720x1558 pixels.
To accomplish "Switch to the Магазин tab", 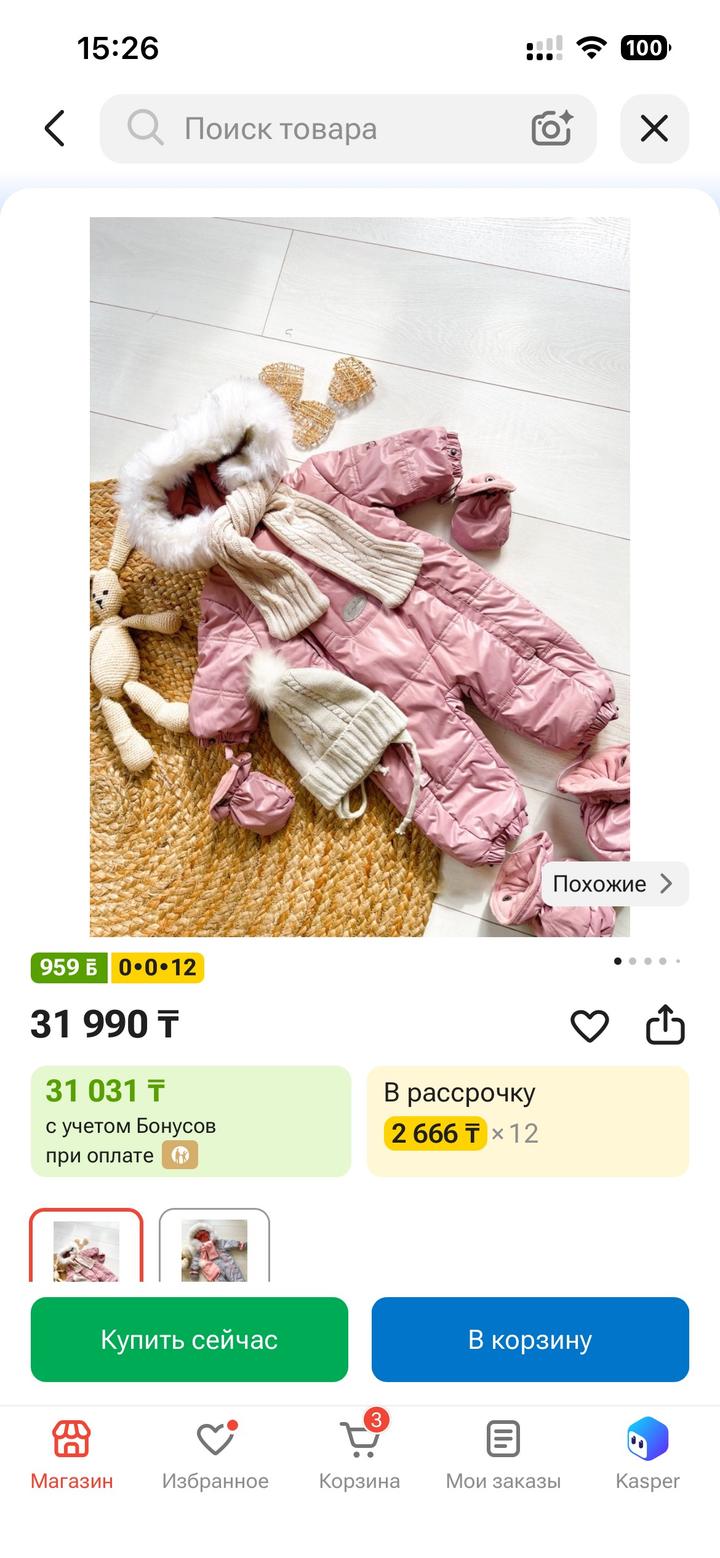I will click(72, 1455).
